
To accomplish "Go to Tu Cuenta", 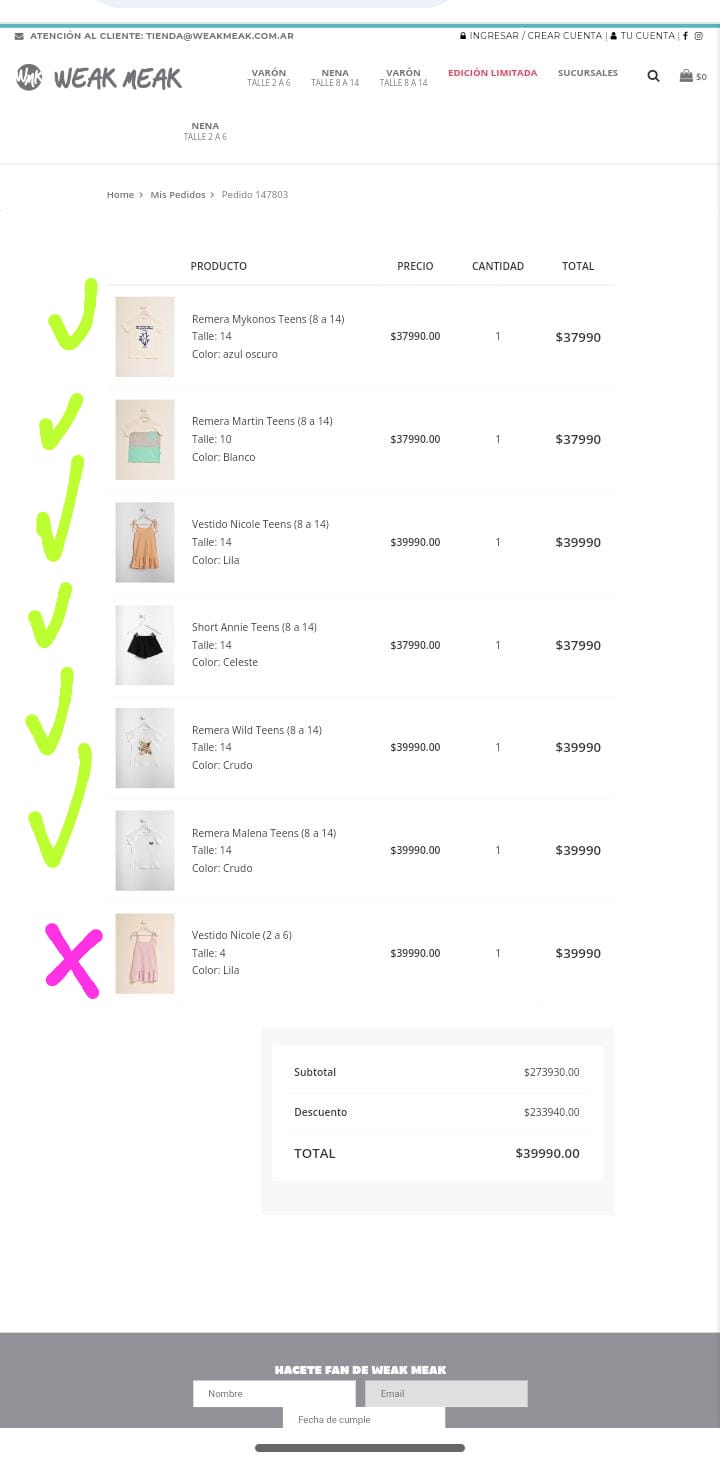I will tap(646, 36).
